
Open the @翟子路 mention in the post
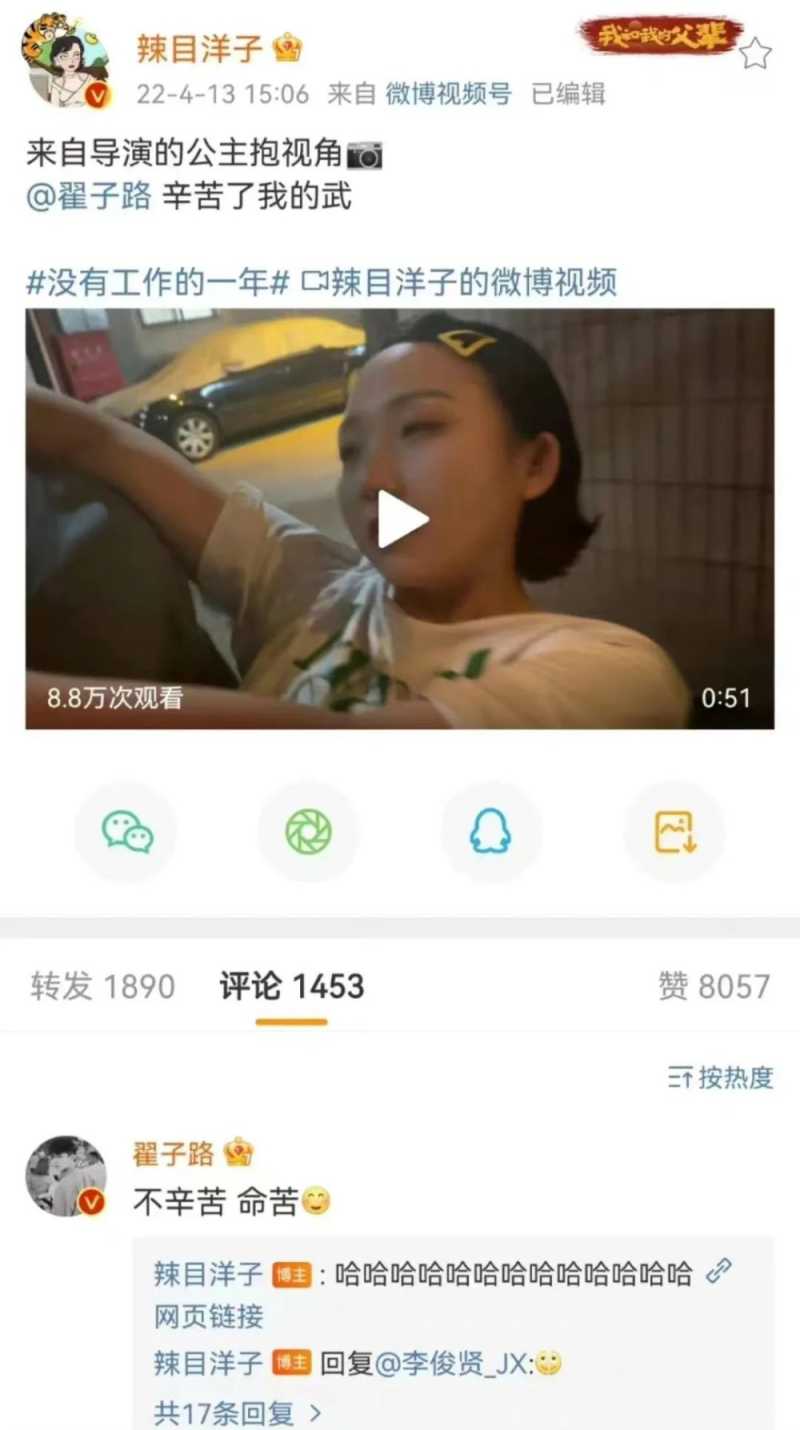pyautogui.click(x=88, y=196)
